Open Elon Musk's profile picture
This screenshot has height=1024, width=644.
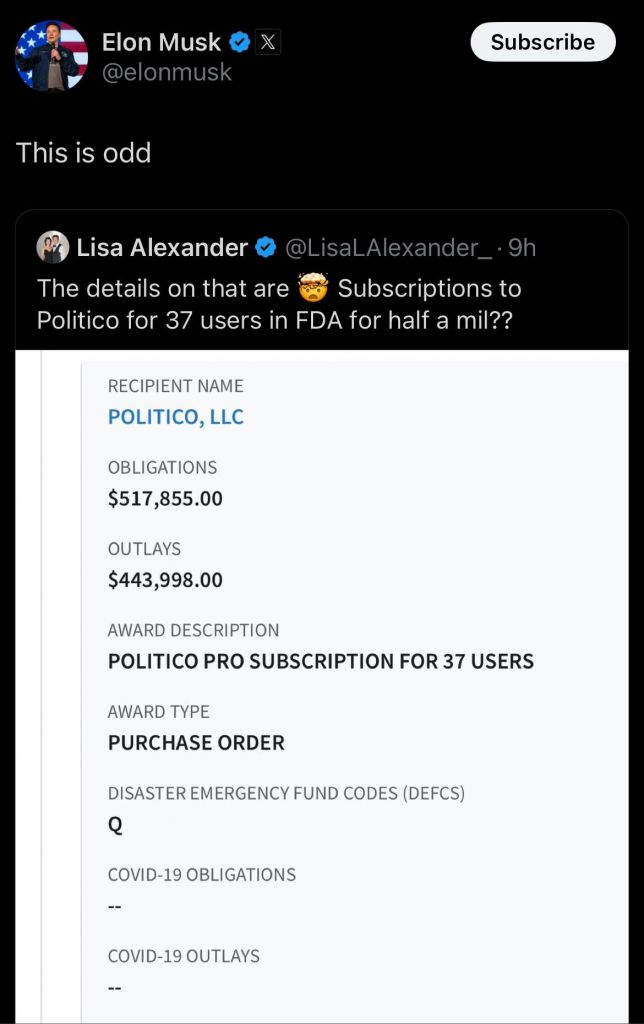coord(51,56)
